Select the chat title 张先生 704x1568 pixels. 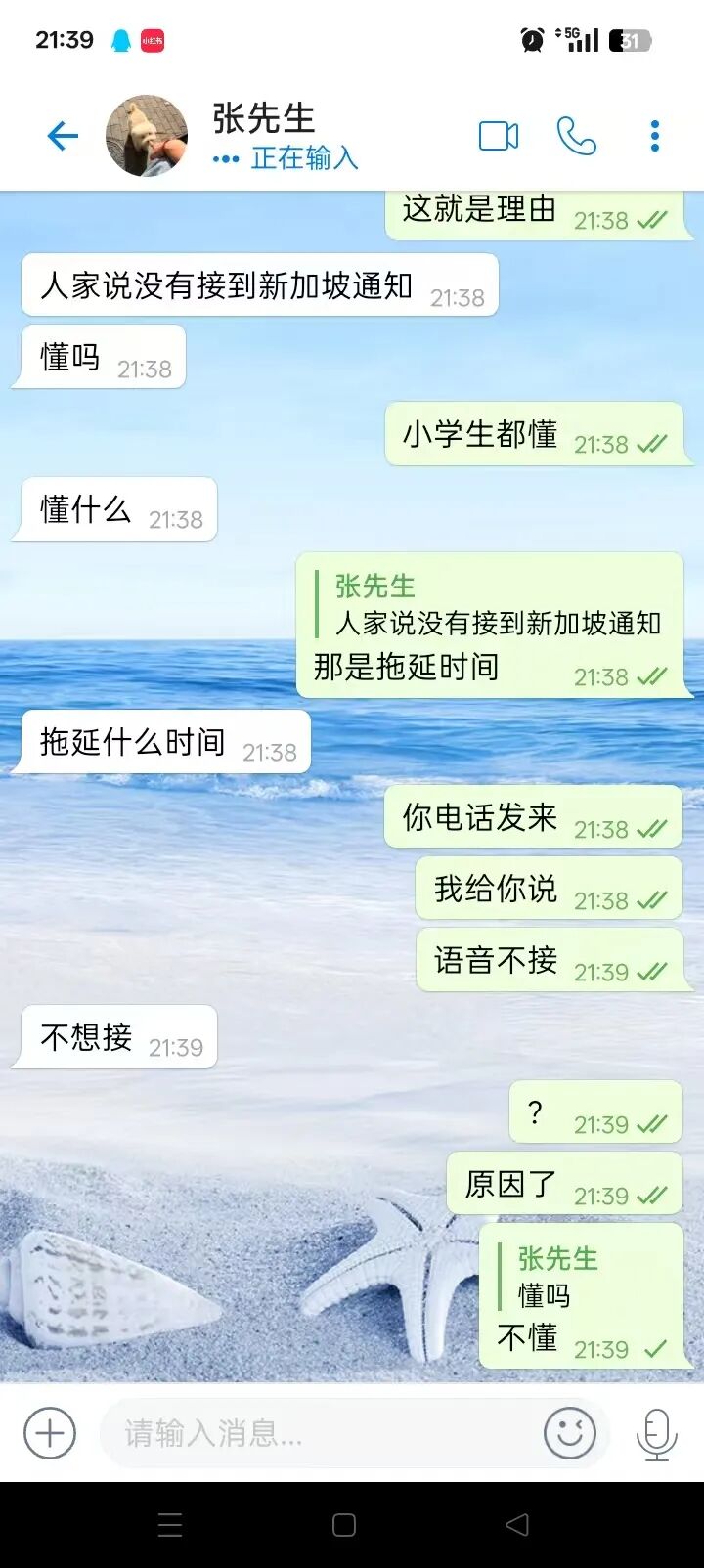point(260,119)
